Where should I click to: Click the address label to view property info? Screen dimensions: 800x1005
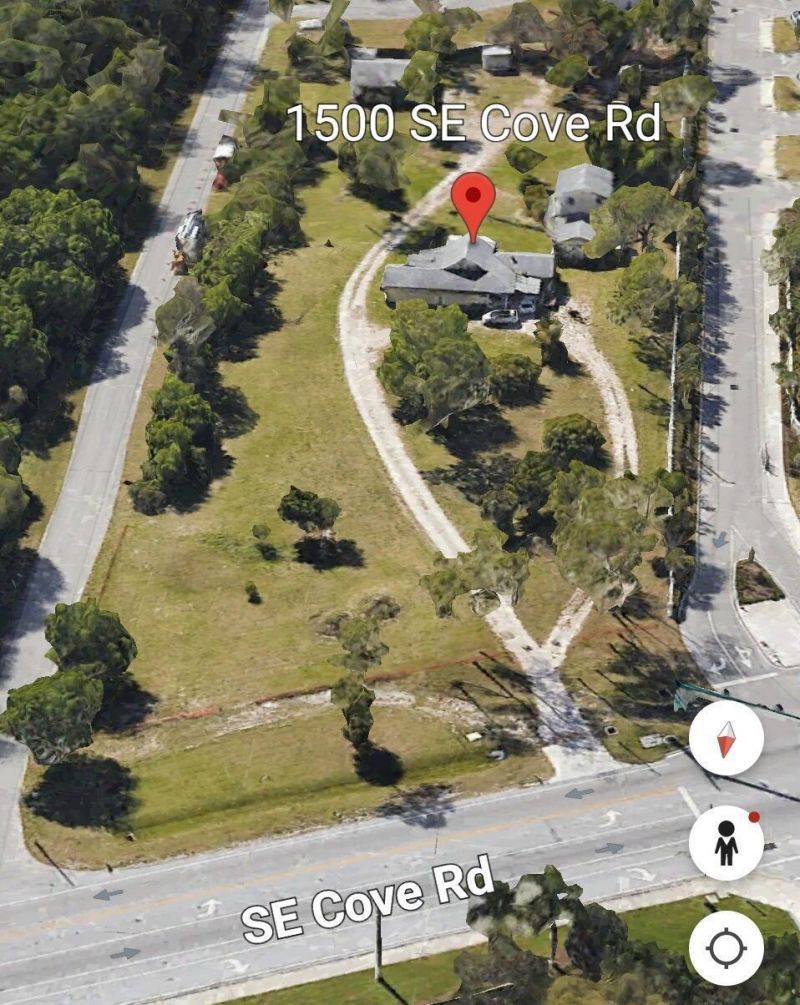click(x=477, y=124)
